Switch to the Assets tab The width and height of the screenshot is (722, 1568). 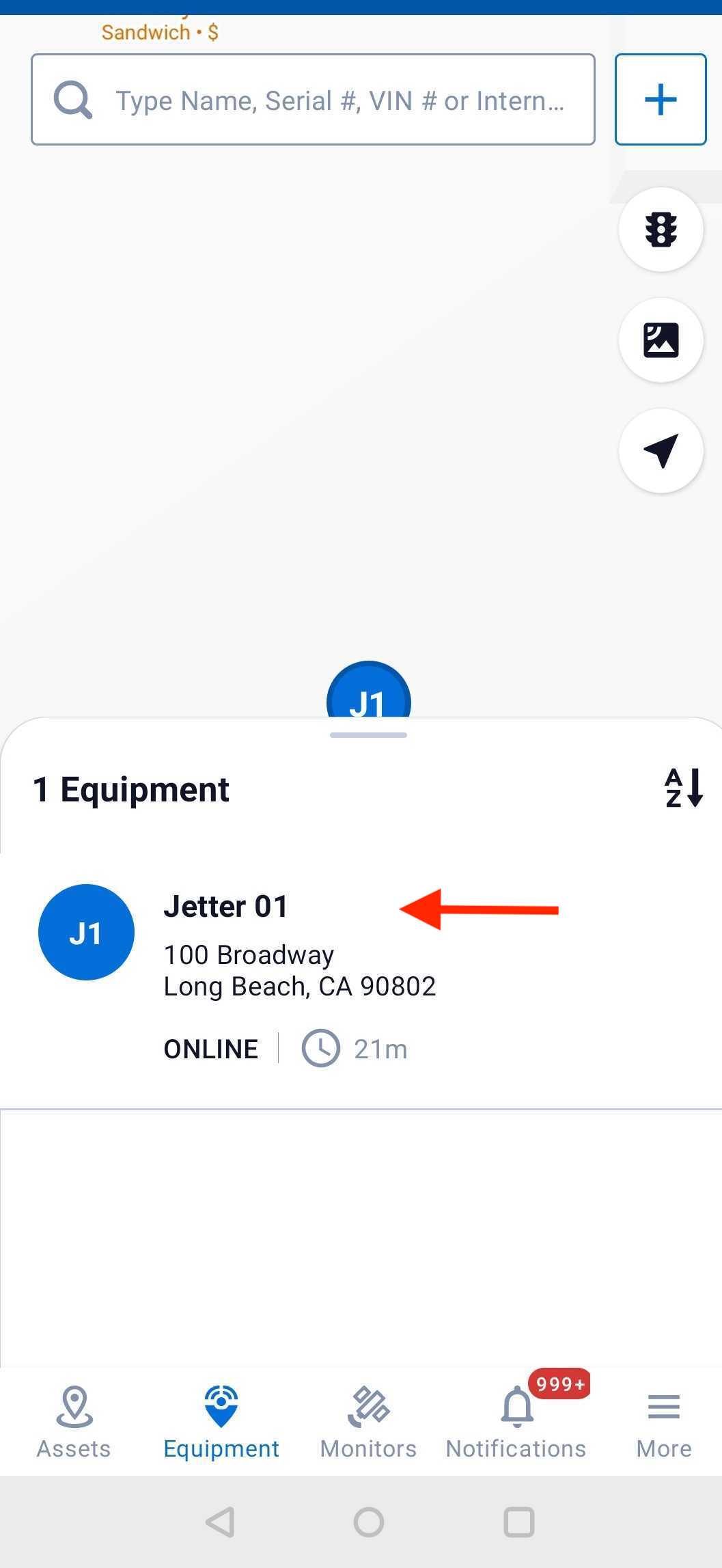(x=74, y=1421)
